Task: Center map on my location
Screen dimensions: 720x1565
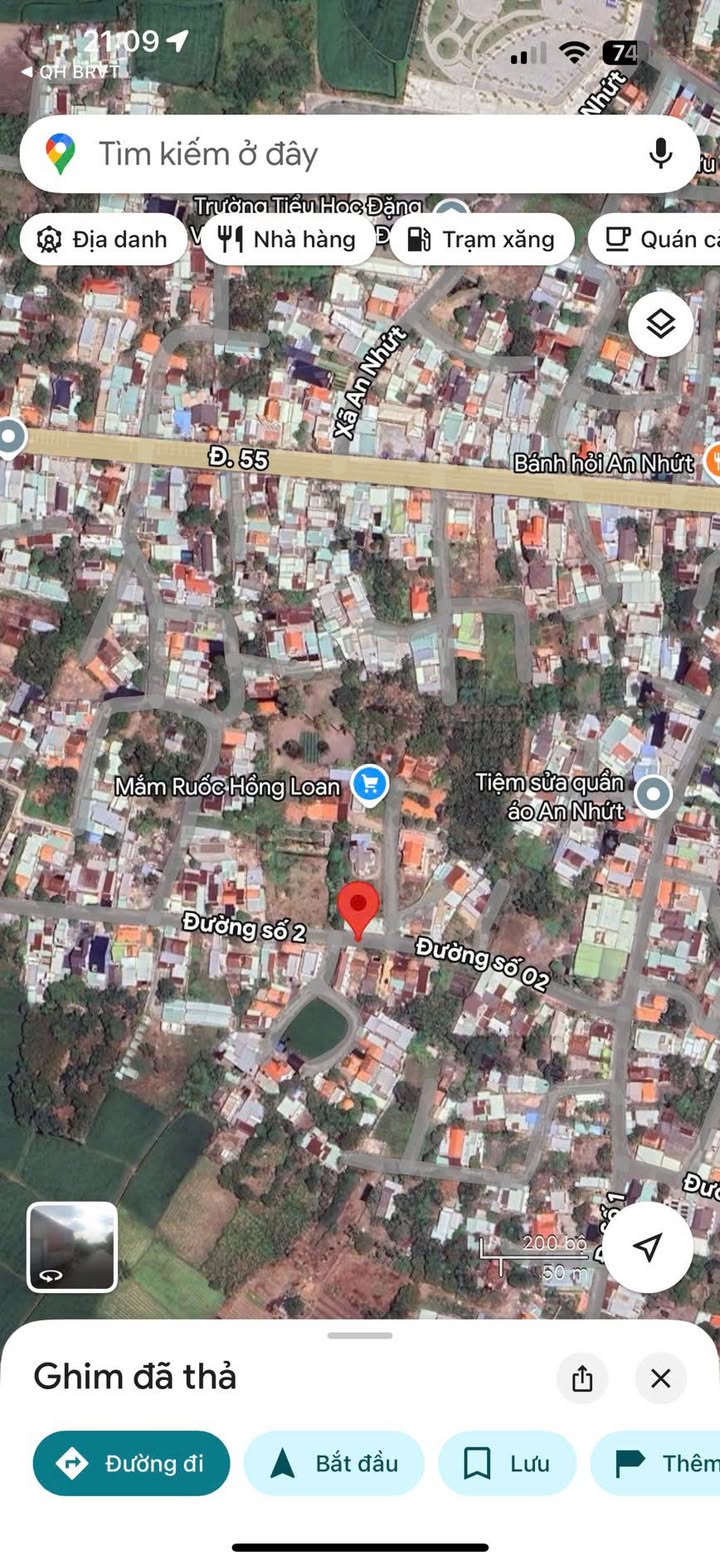Action: (648, 1246)
